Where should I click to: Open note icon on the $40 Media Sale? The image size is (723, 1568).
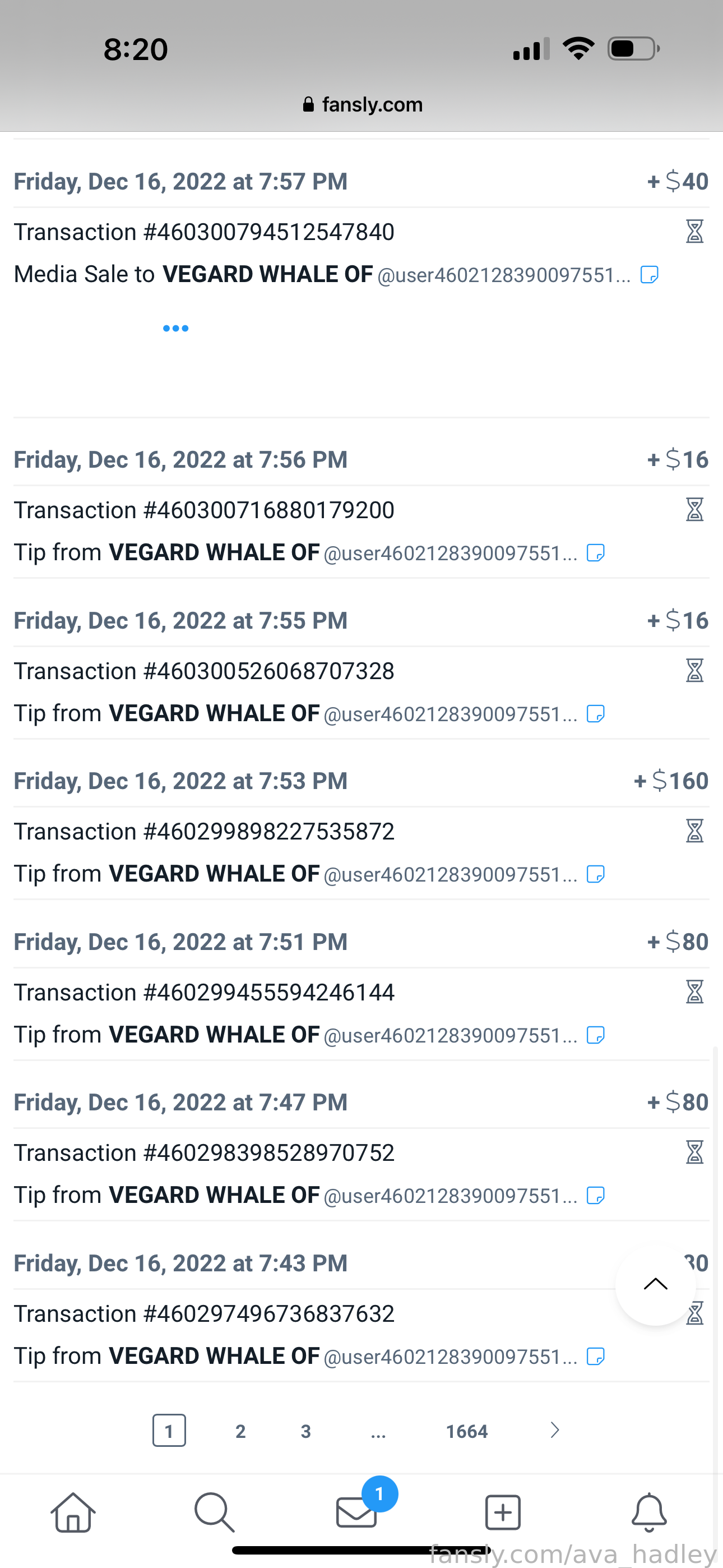click(650, 275)
